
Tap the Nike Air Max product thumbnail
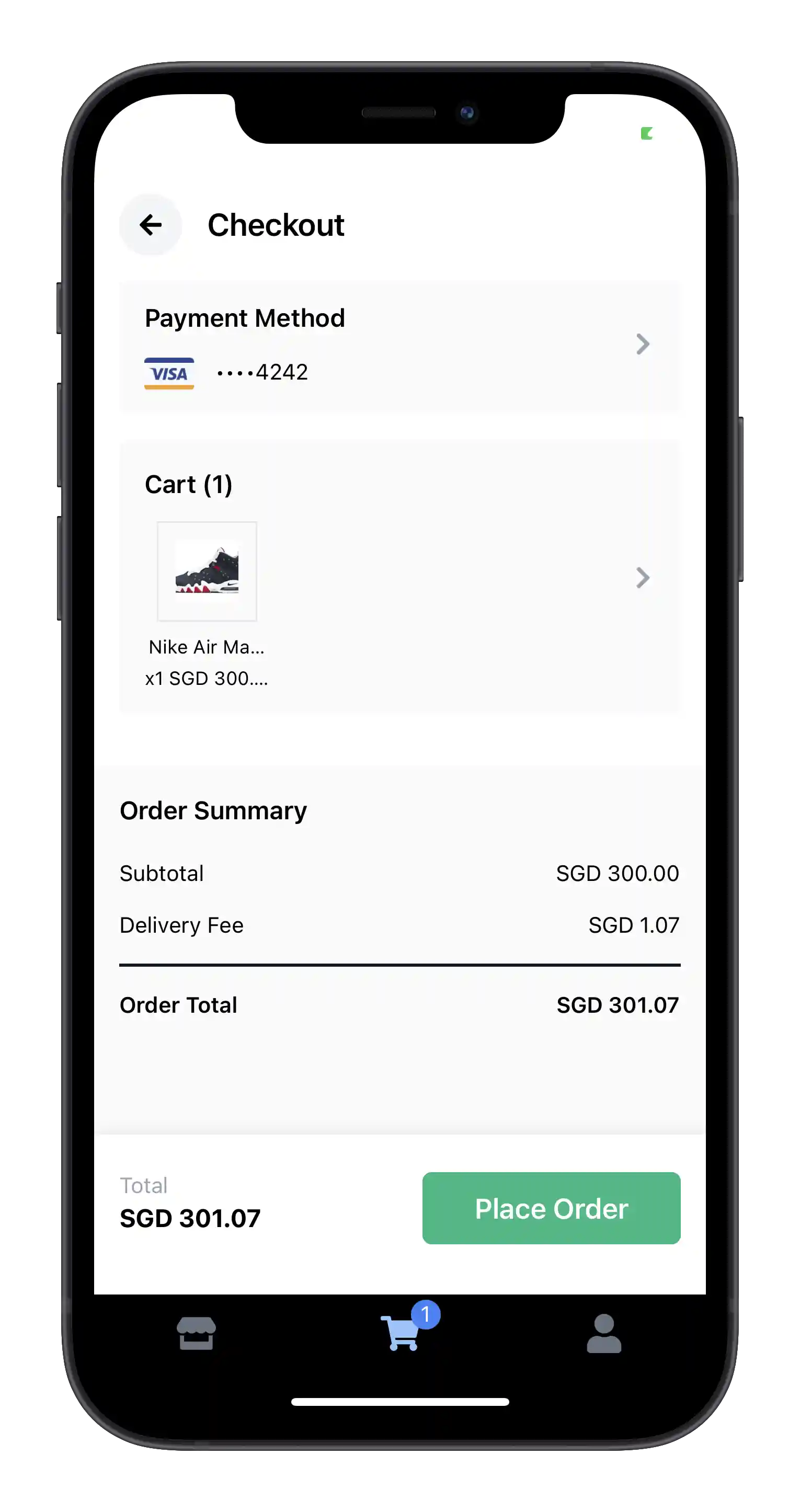207,571
